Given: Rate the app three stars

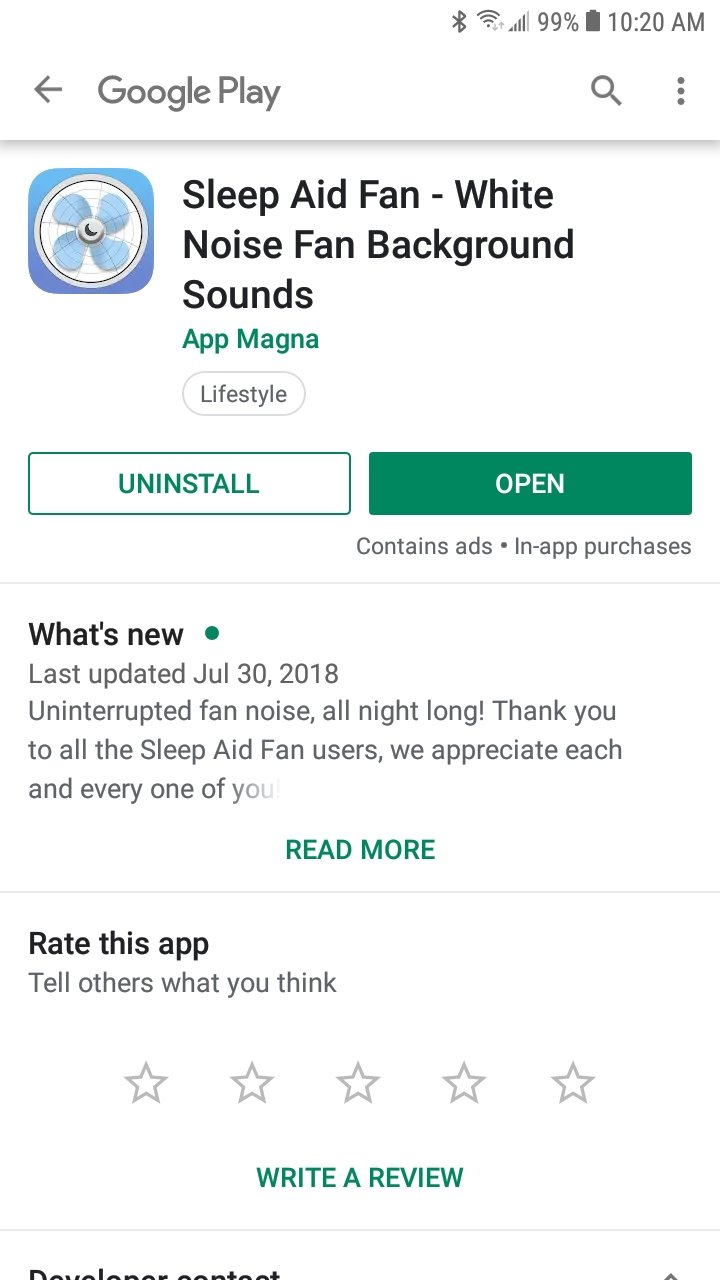Looking at the screenshot, I should coord(358,1083).
